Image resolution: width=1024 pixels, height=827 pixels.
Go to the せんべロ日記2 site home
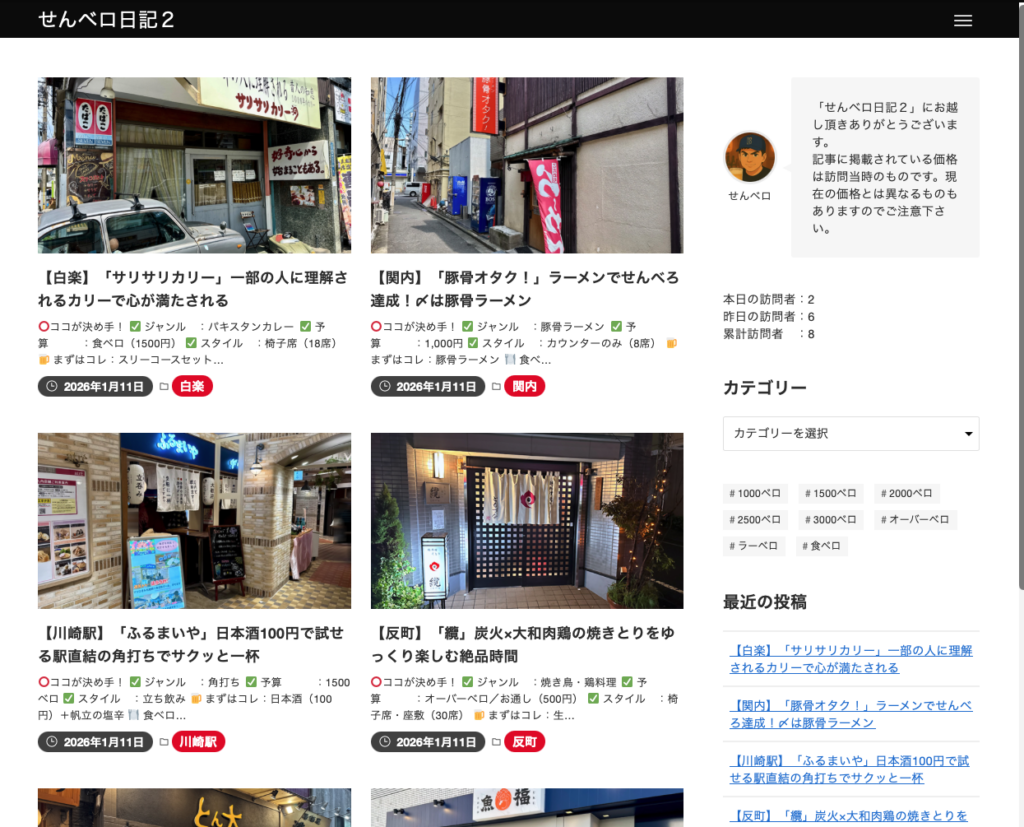(106, 19)
